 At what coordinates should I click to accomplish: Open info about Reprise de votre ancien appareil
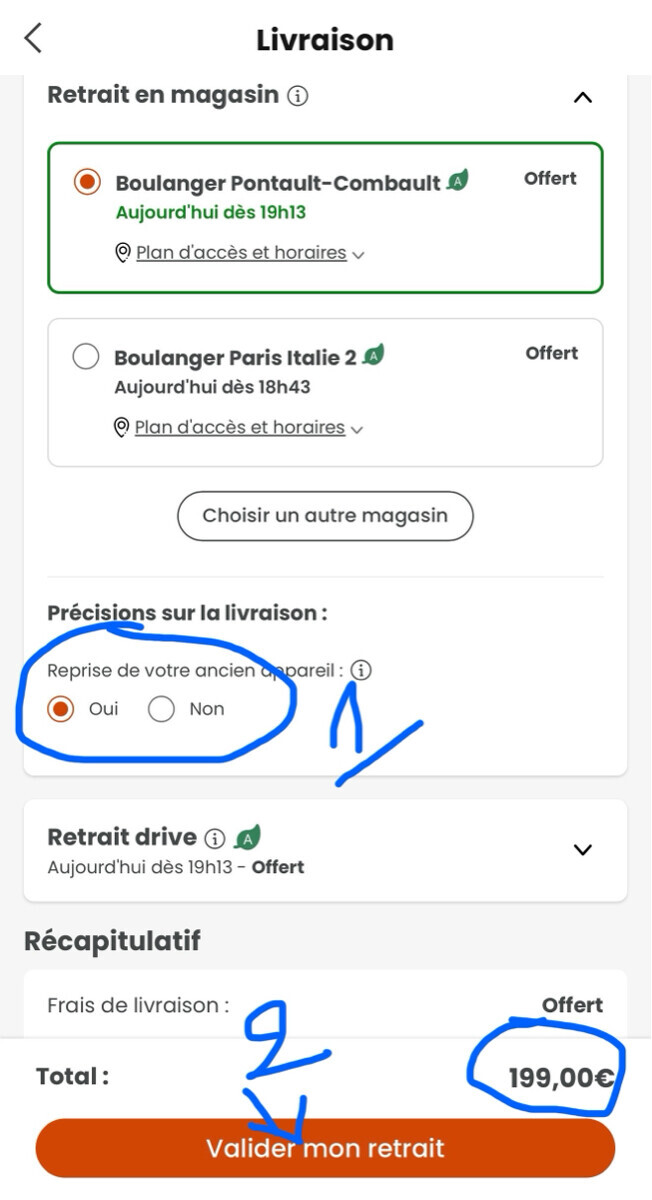click(361, 670)
